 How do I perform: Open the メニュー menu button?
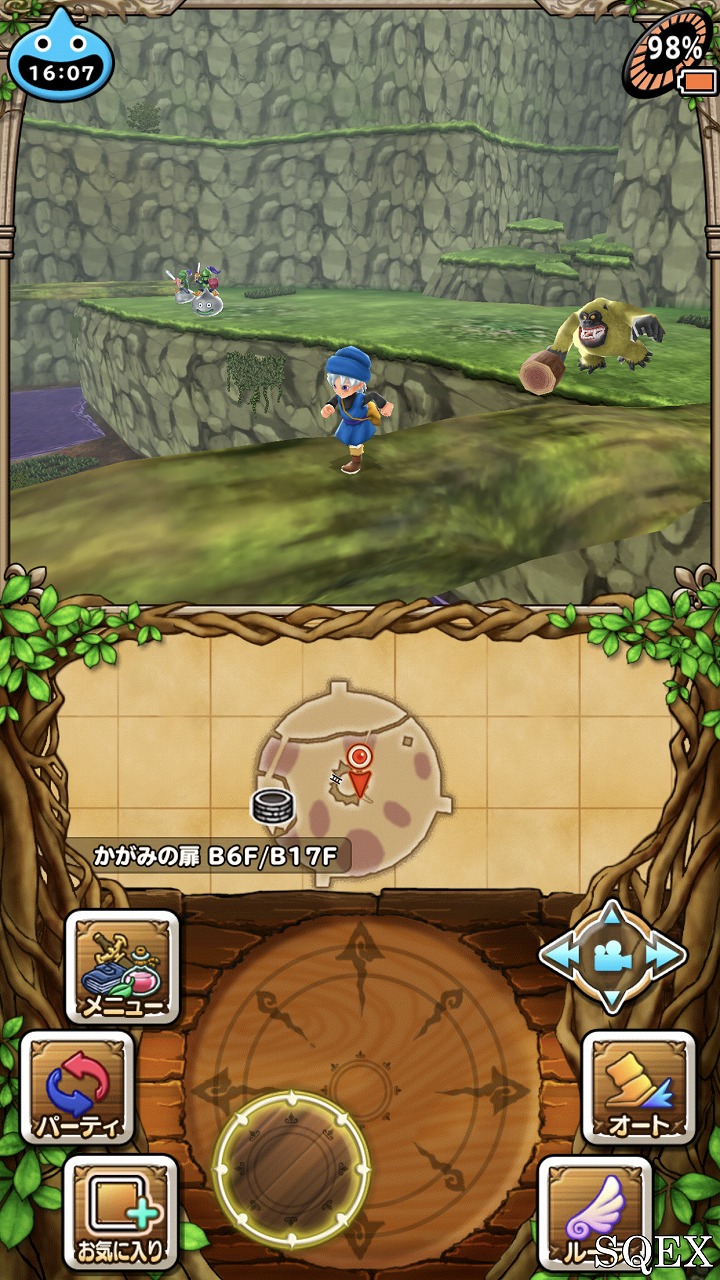(122, 967)
